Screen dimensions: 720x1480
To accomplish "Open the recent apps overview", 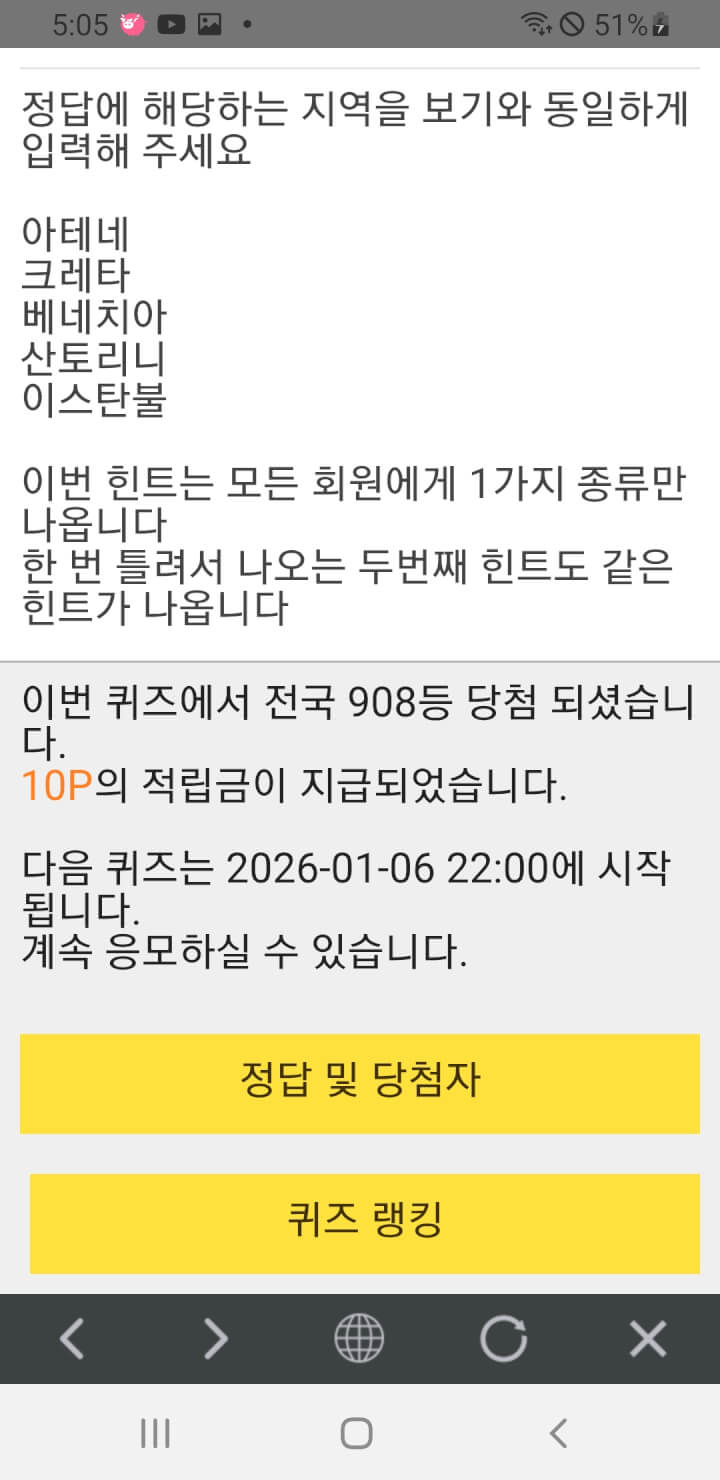I will (x=155, y=1433).
